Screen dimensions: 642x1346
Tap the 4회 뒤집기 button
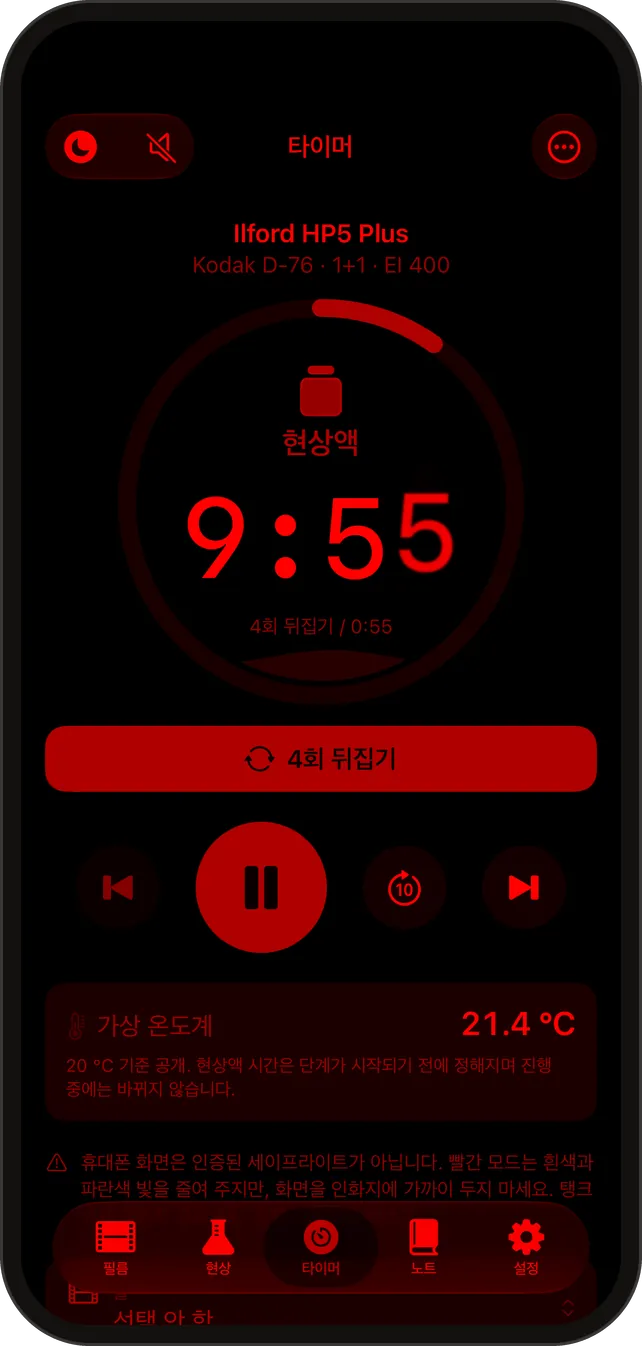tap(321, 759)
